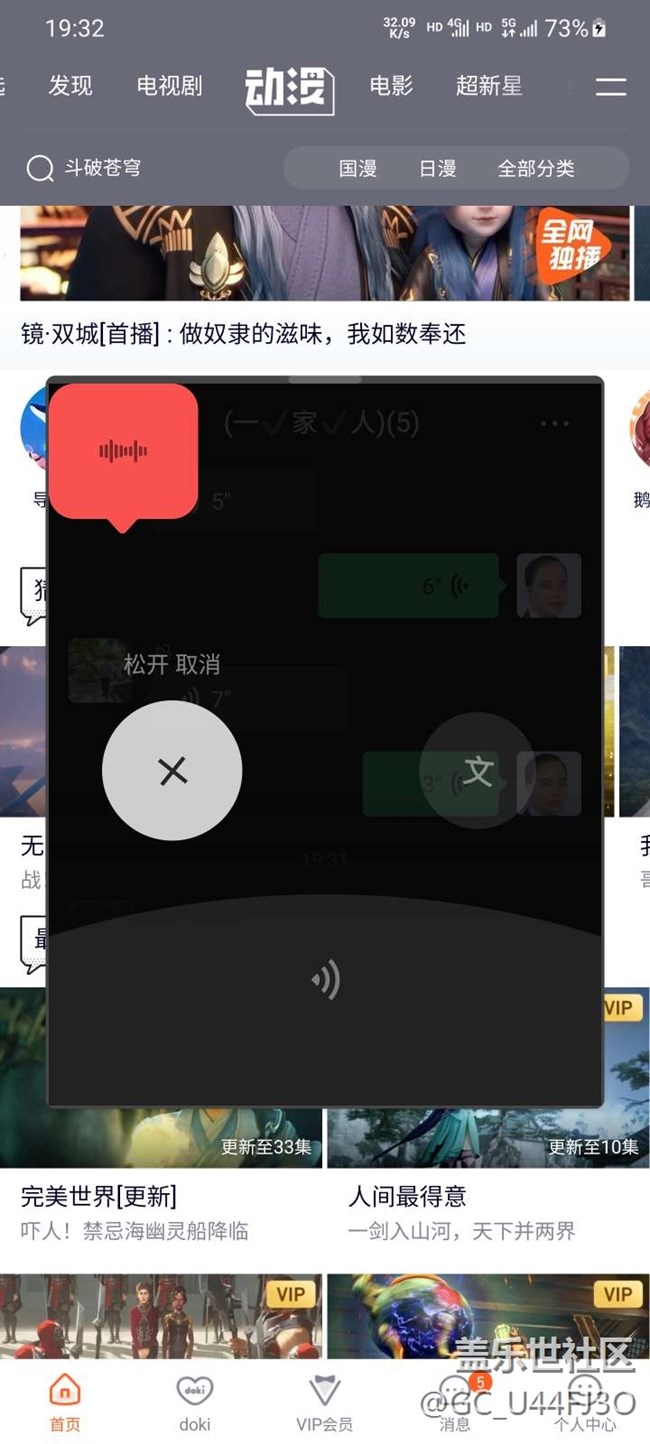The image size is (650, 1444).
Task: Switch to the 发现 tab
Action: 70,86
